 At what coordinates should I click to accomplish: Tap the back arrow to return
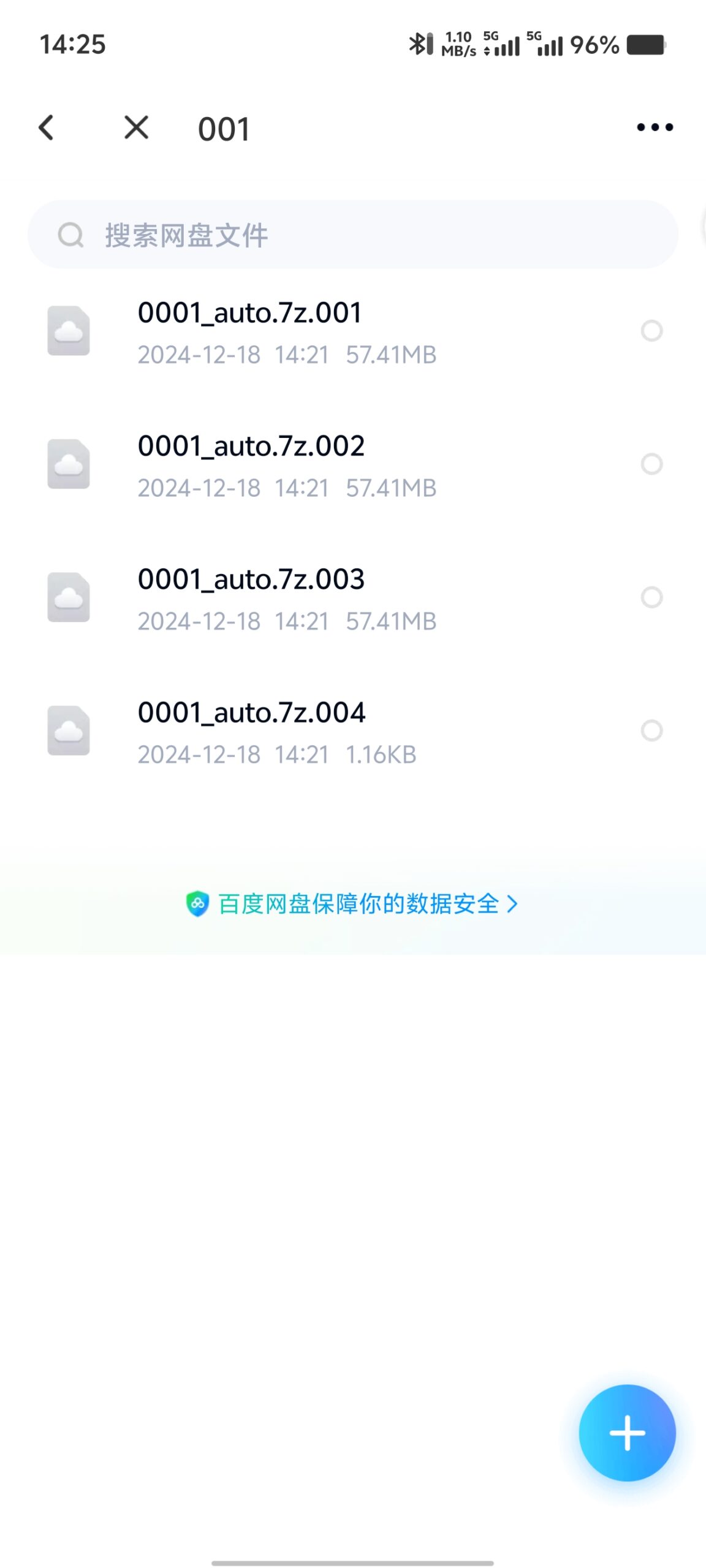coord(46,127)
